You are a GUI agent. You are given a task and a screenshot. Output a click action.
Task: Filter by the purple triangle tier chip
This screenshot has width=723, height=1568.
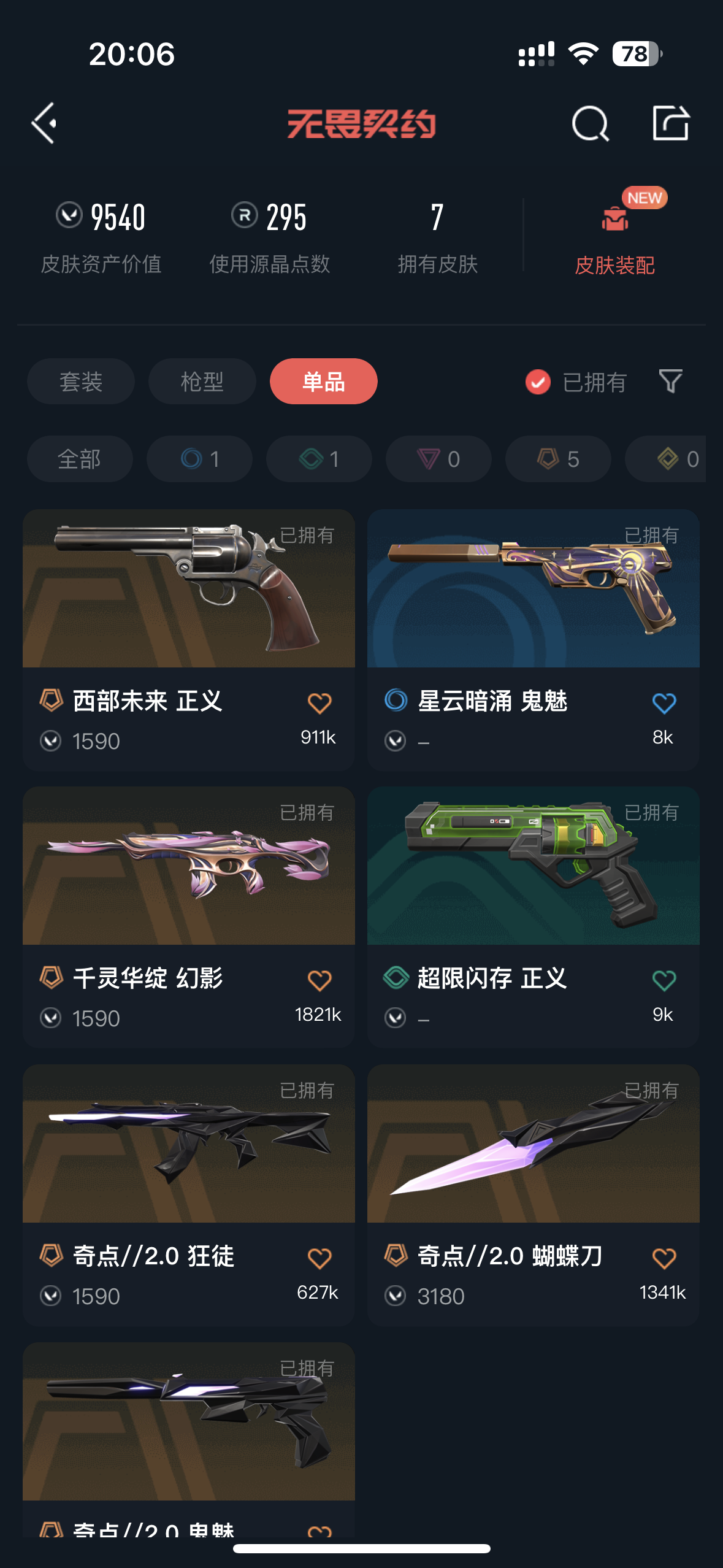[438, 459]
